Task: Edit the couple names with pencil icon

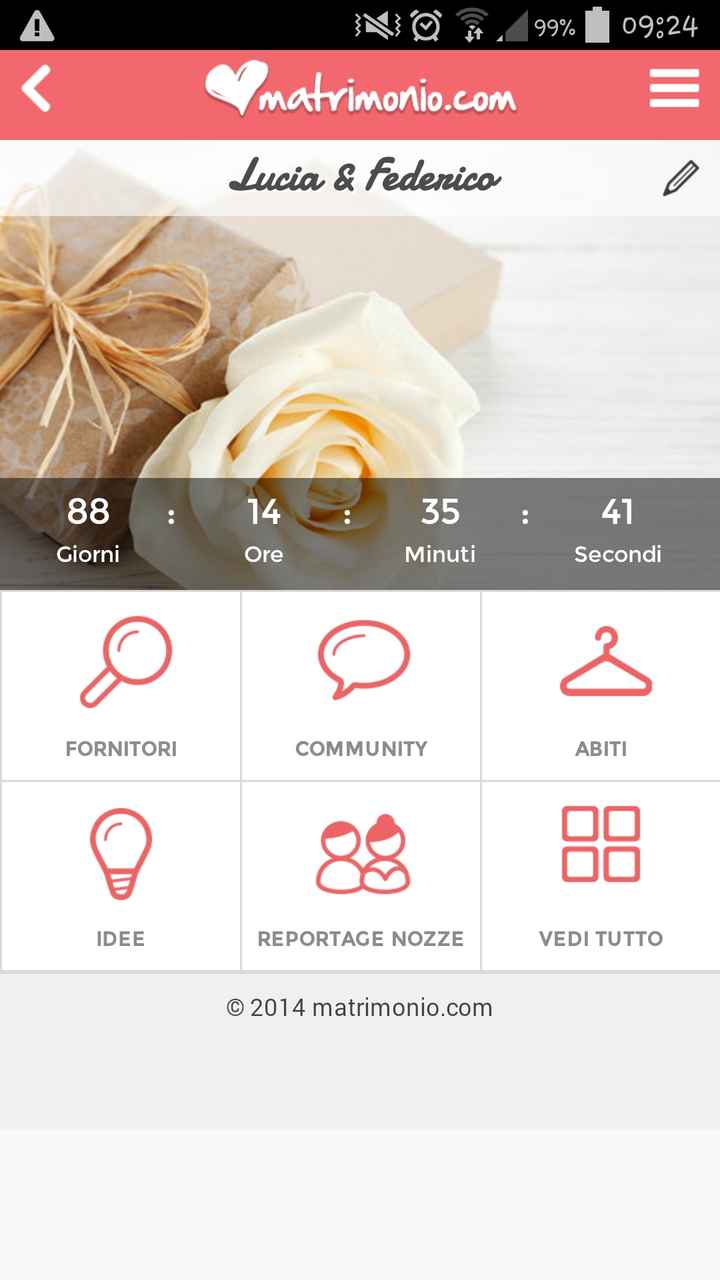Action: point(680,179)
